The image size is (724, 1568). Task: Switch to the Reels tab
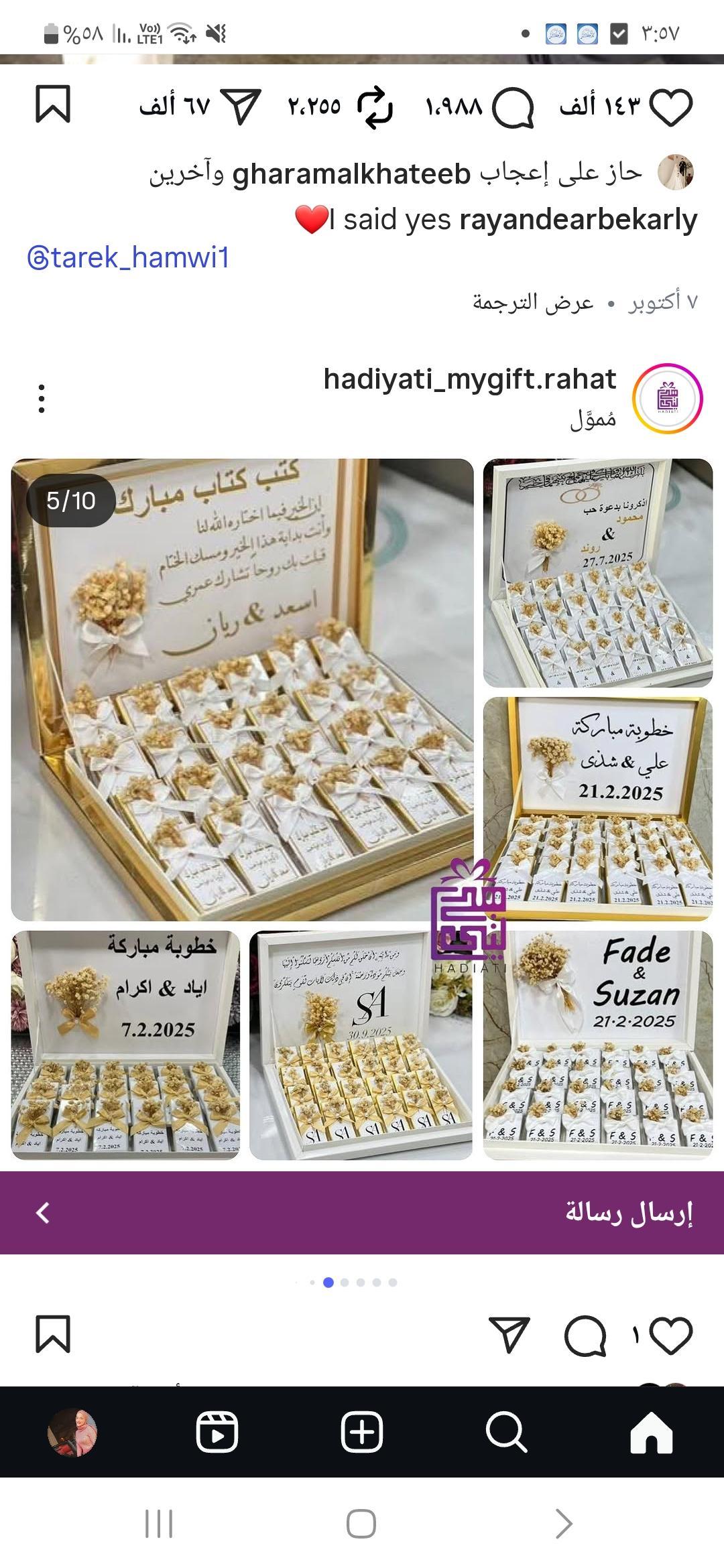217,1432
